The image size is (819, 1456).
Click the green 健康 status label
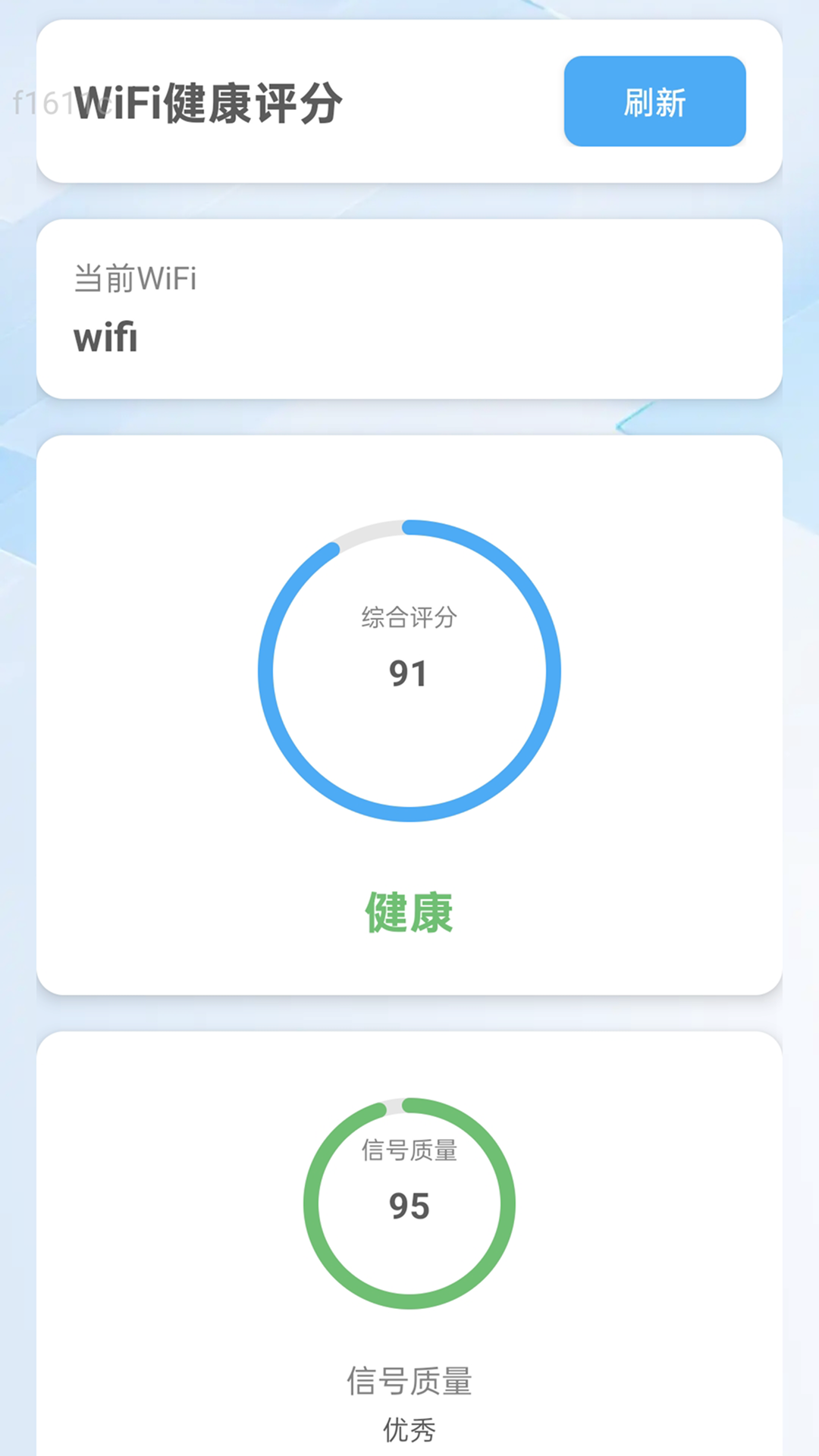pyautogui.click(x=409, y=914)
